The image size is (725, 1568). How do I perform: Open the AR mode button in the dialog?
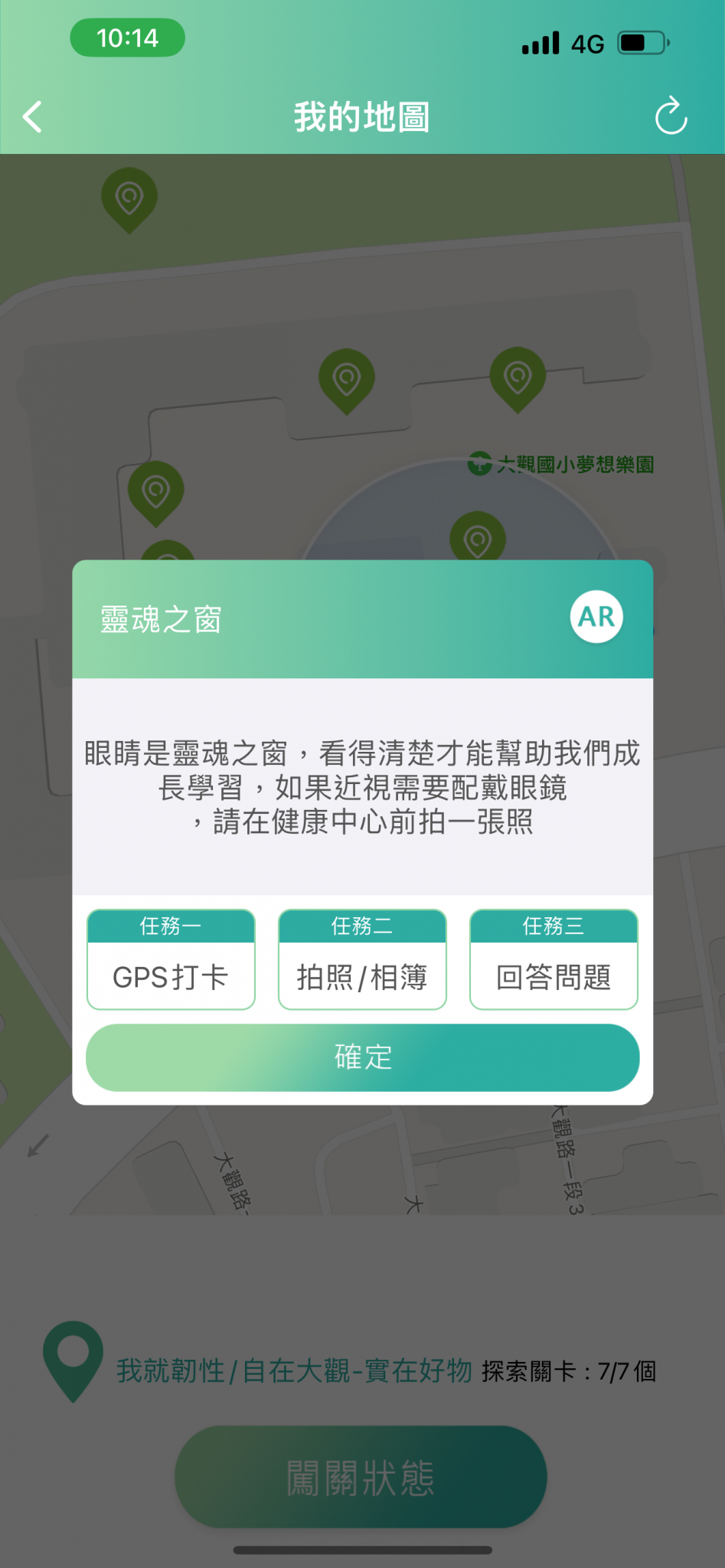click(596, 617)
